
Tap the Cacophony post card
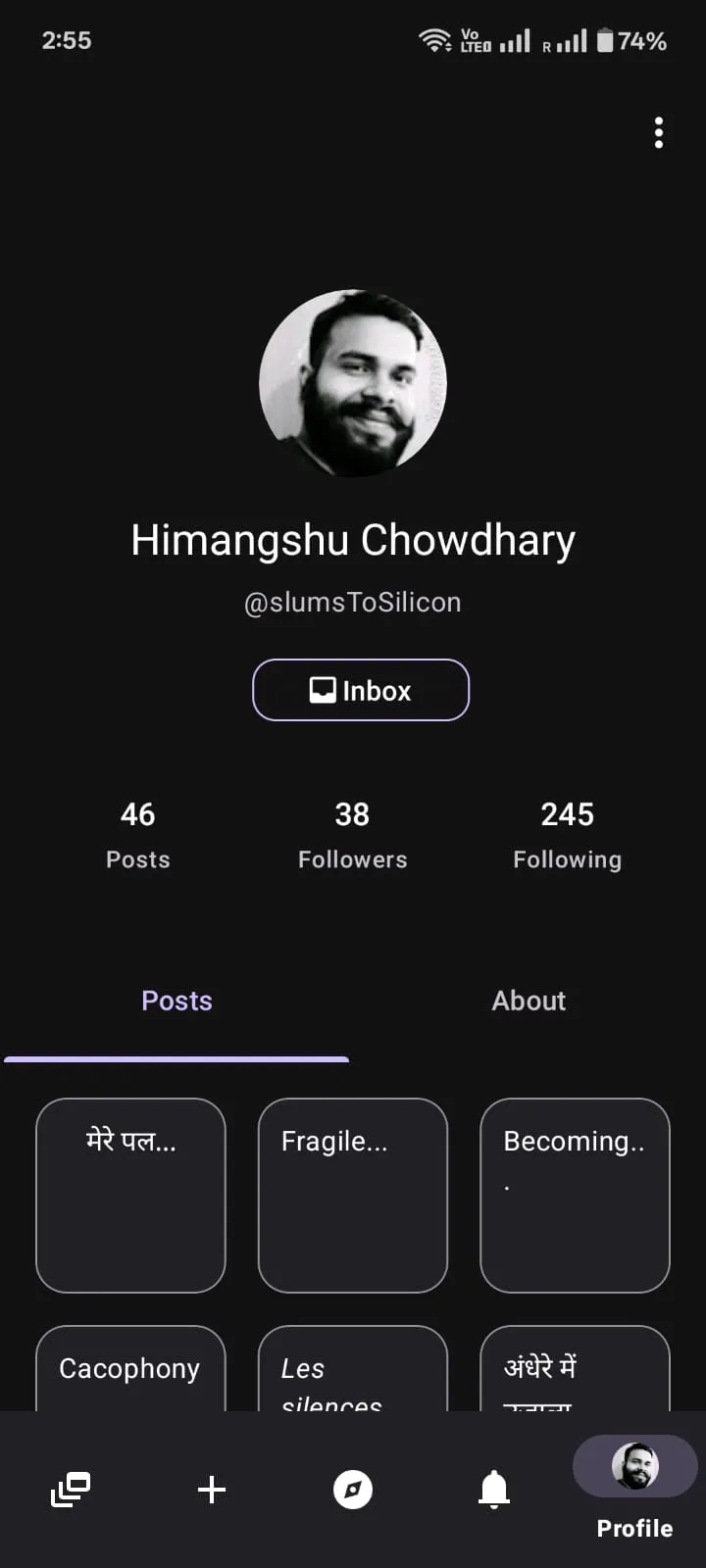click(x=130, y=1368)
